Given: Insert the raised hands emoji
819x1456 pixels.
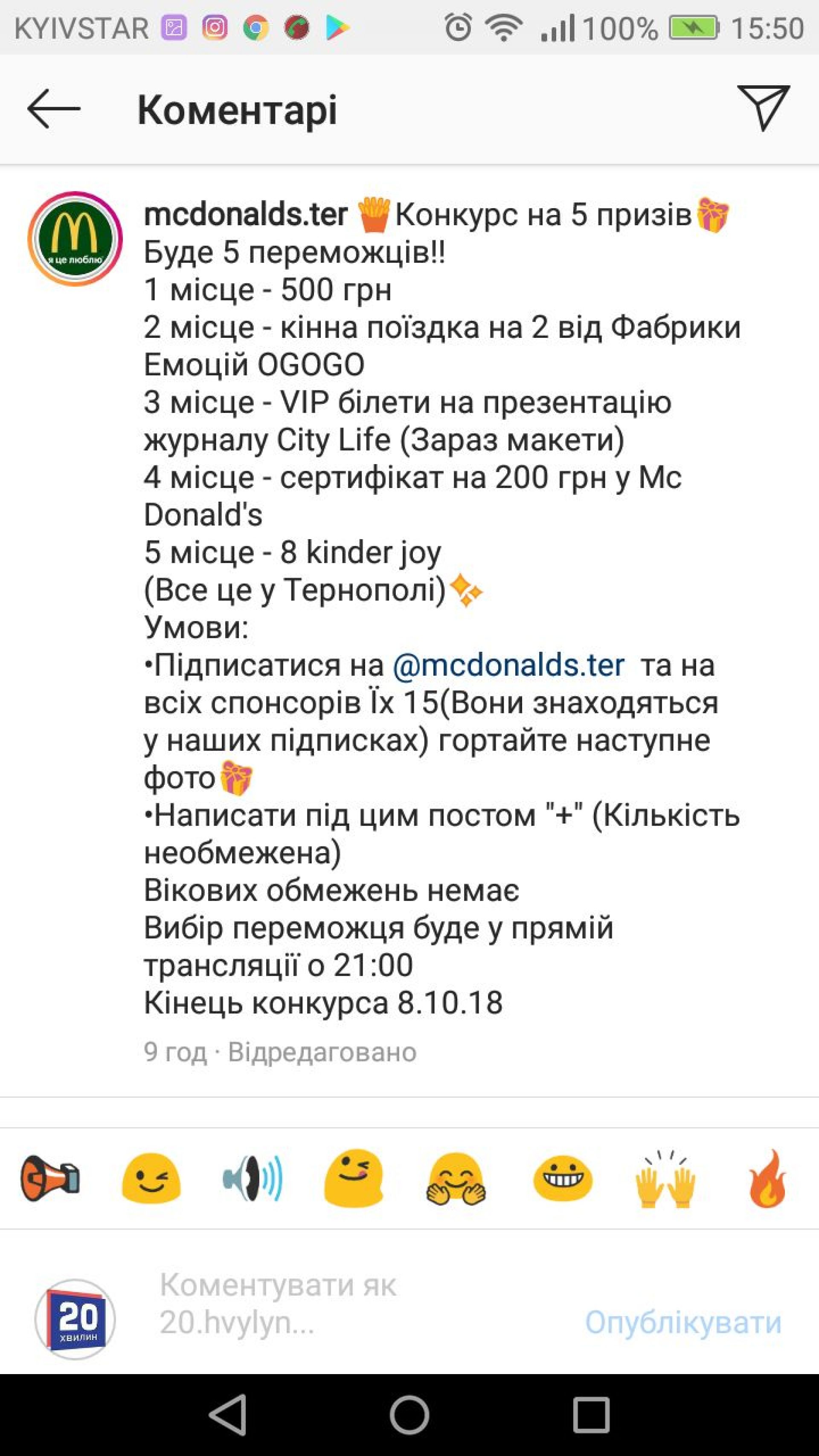Looking at the screenshot, I should coord(665,1179).
